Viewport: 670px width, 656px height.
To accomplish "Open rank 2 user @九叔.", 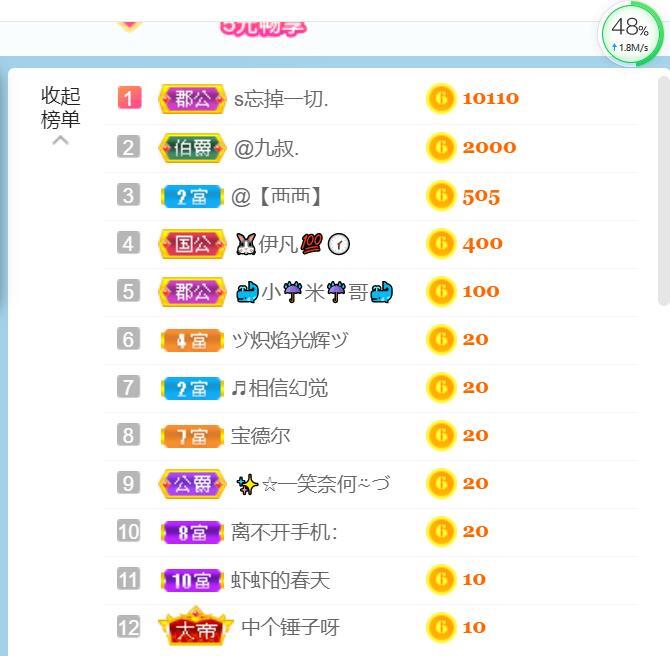I will [x=266, y=148].
